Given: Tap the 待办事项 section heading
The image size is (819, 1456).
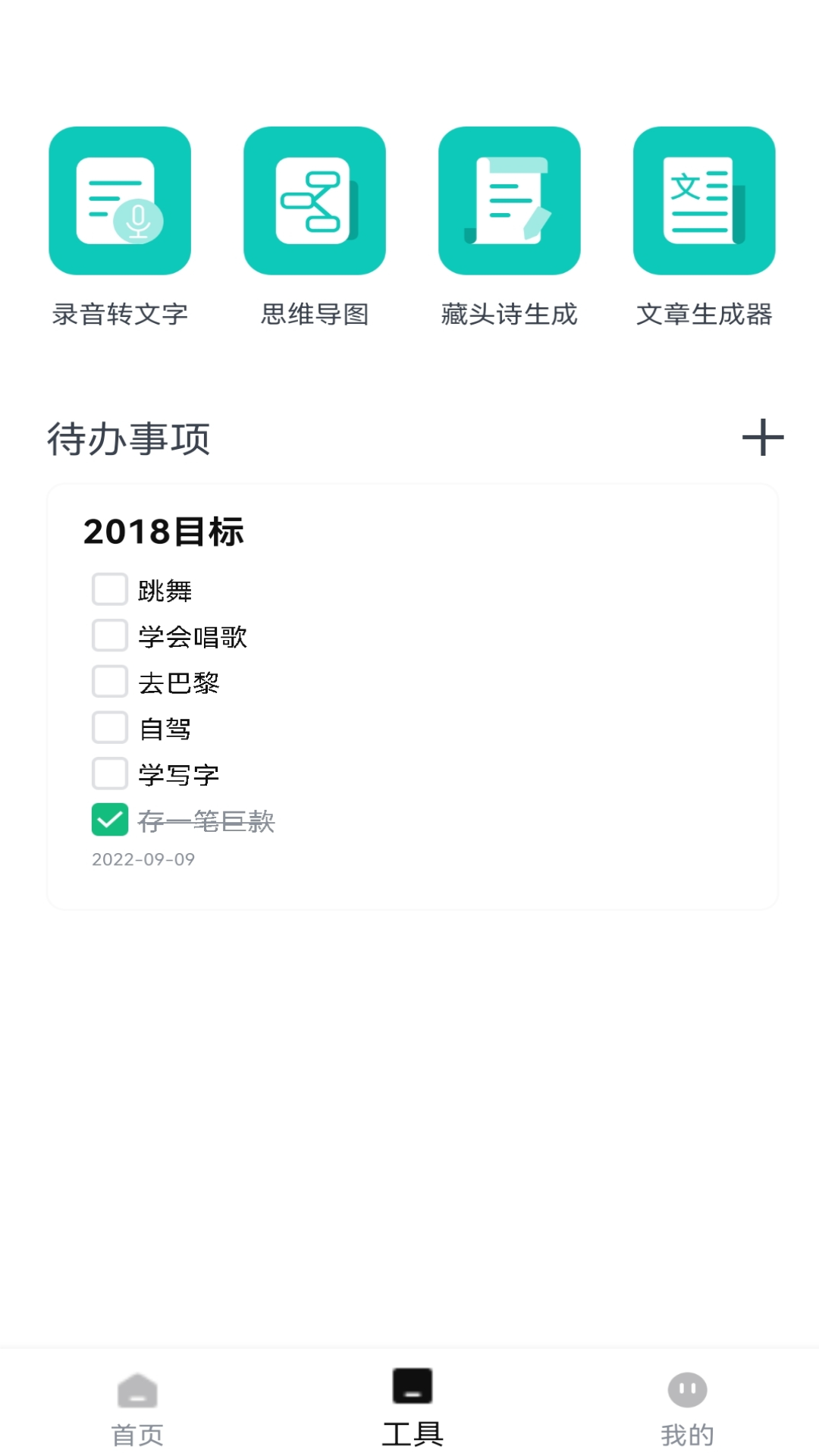Looking at the screenshot, I should tap(129, 438).
